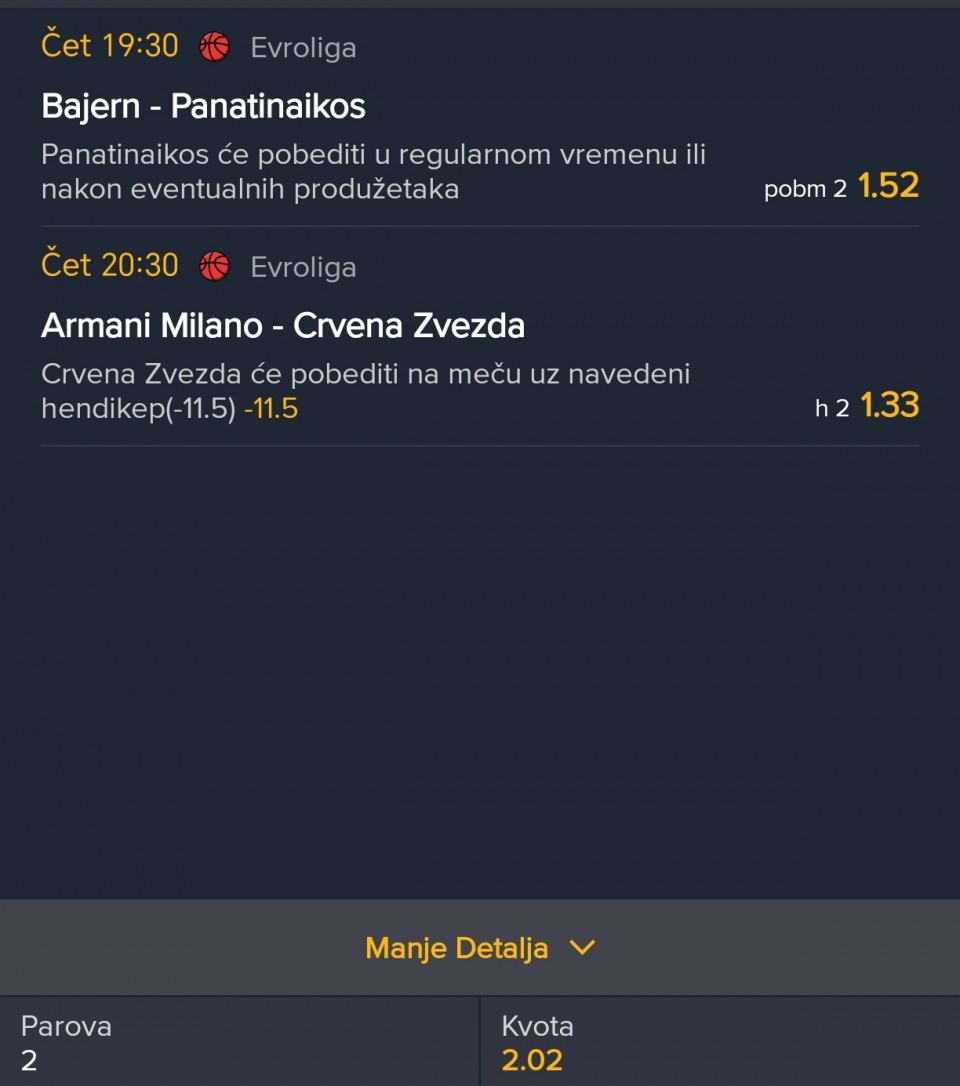
Task: Open the Bajern - Panatinaikos match row
Action: (x=204, y=106)
